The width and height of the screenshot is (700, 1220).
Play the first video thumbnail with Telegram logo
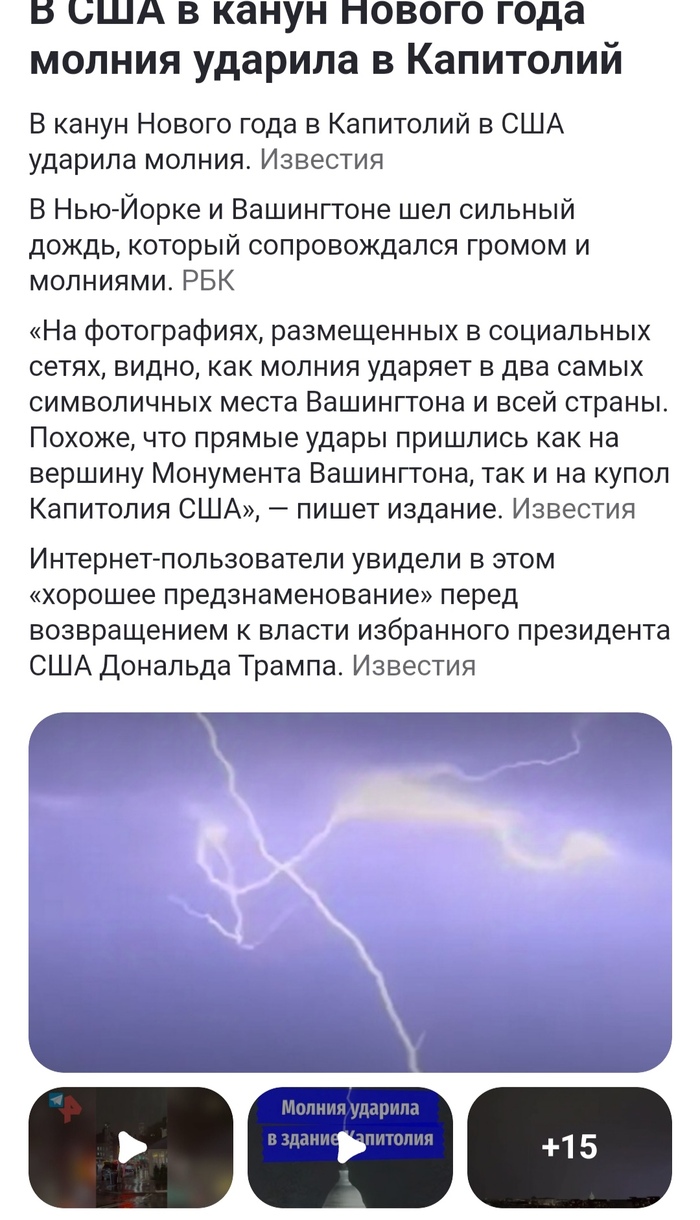(x=131, y=1147)
